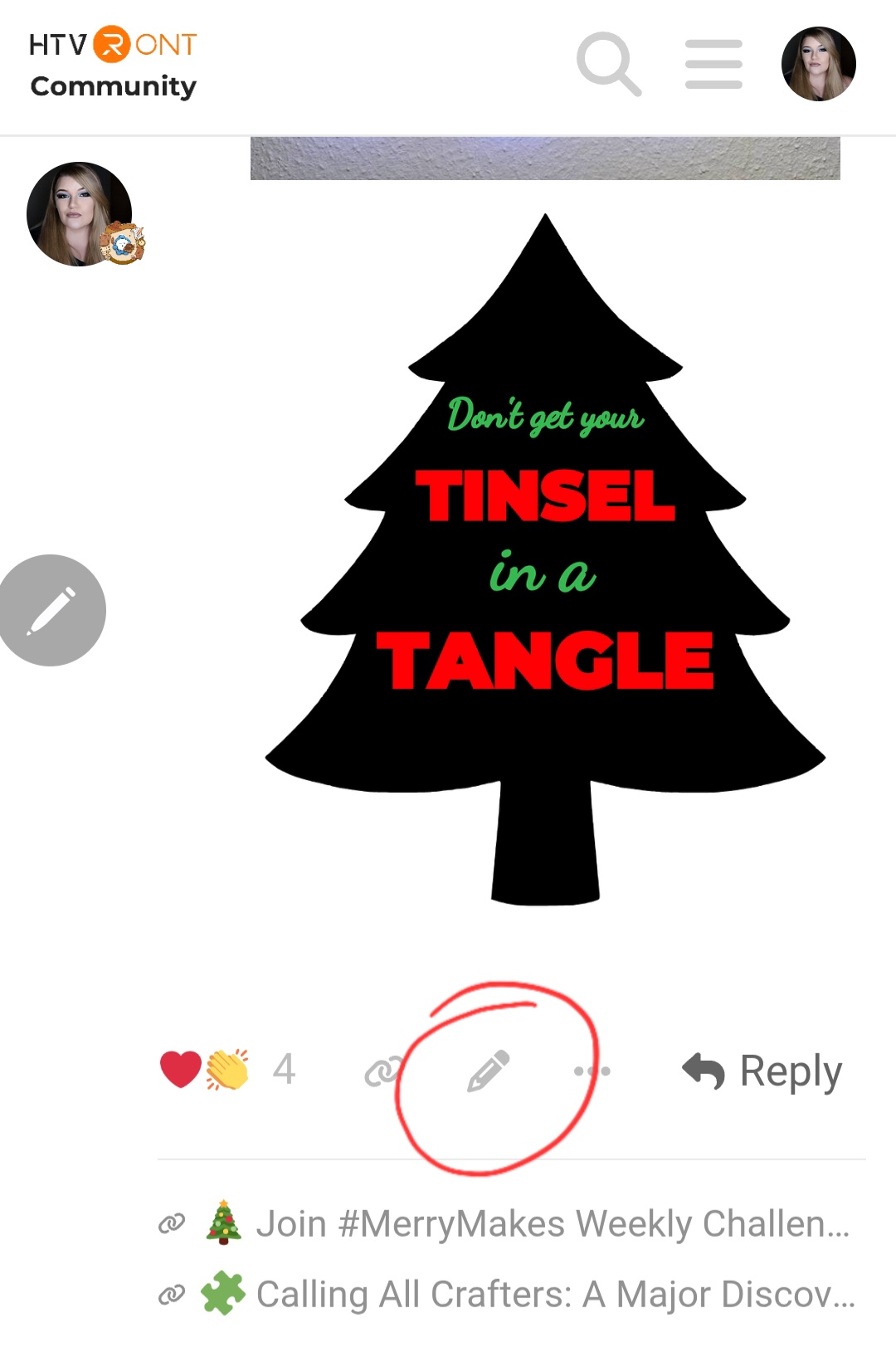
Task: Open the hamburger menu
Action: click(713, 64)
